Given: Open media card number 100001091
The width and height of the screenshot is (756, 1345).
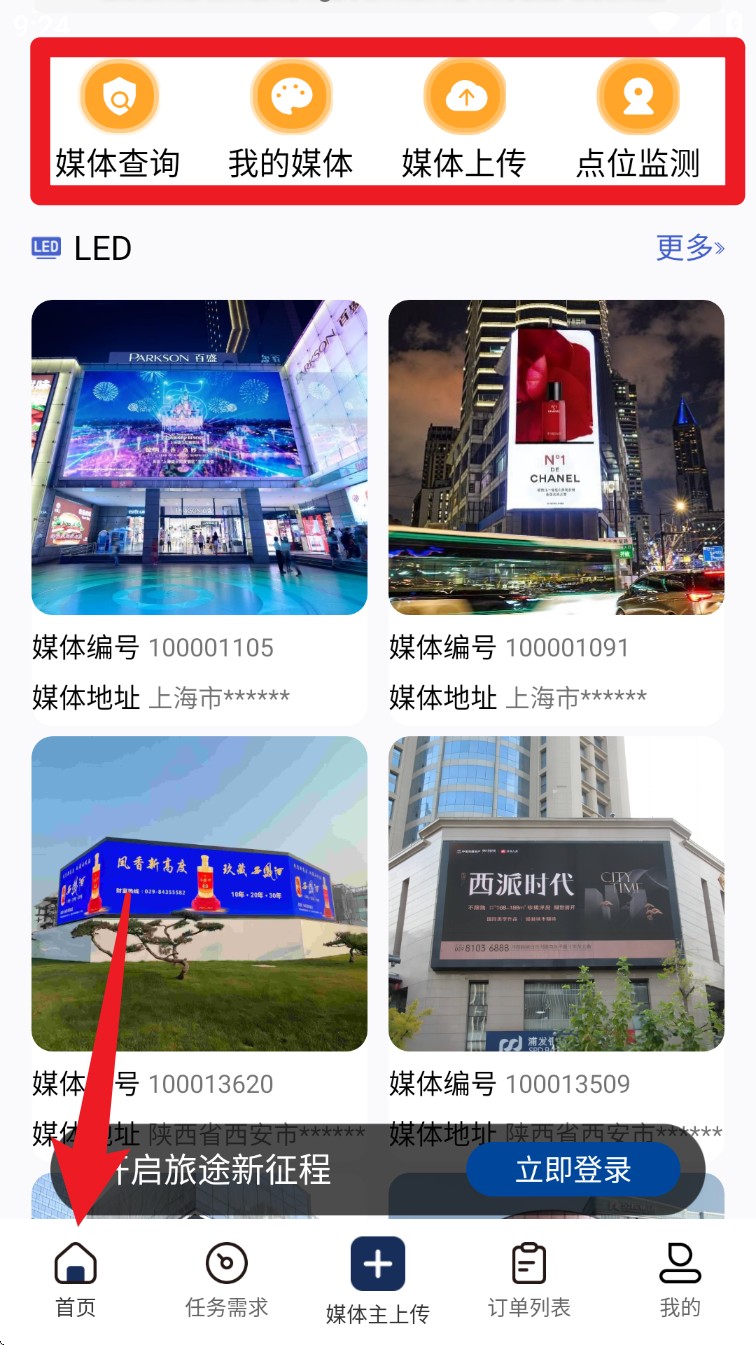Looking at the screenshot, I should [x=556, y=458].
